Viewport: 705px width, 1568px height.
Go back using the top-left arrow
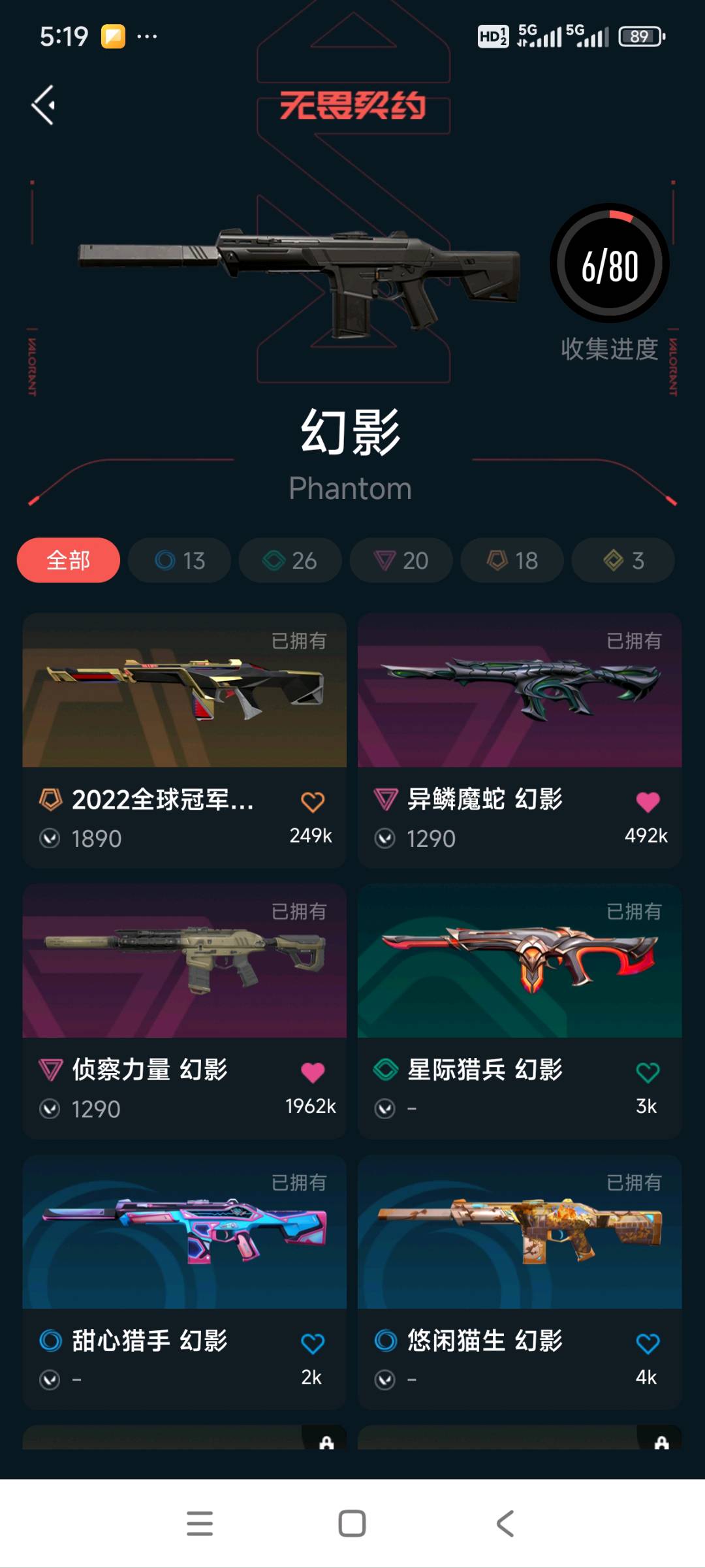click(44, 105)
